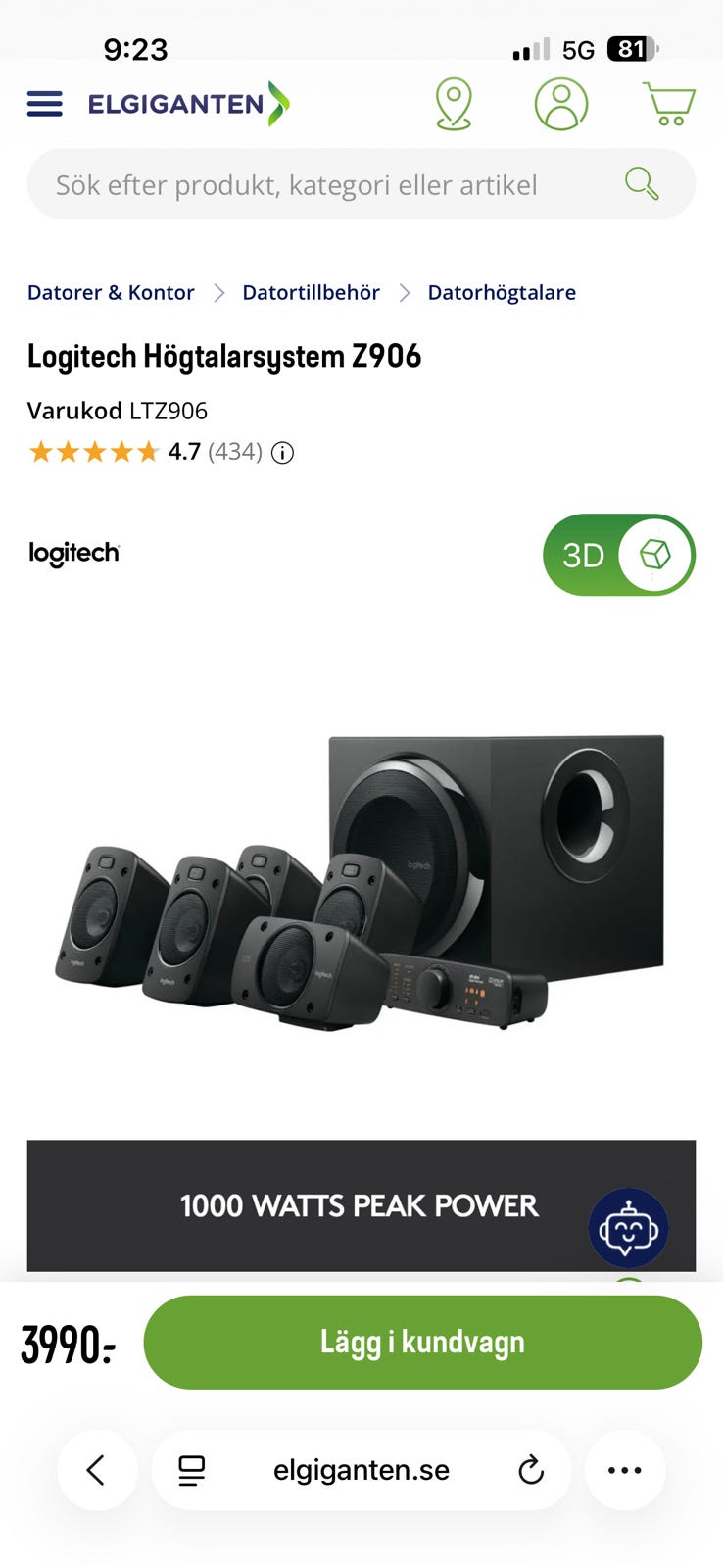Image resolution: width=723 pixels, height=1568 pixels.
Task: Go to the Elgiganten home page
Action: click(188, 104)
